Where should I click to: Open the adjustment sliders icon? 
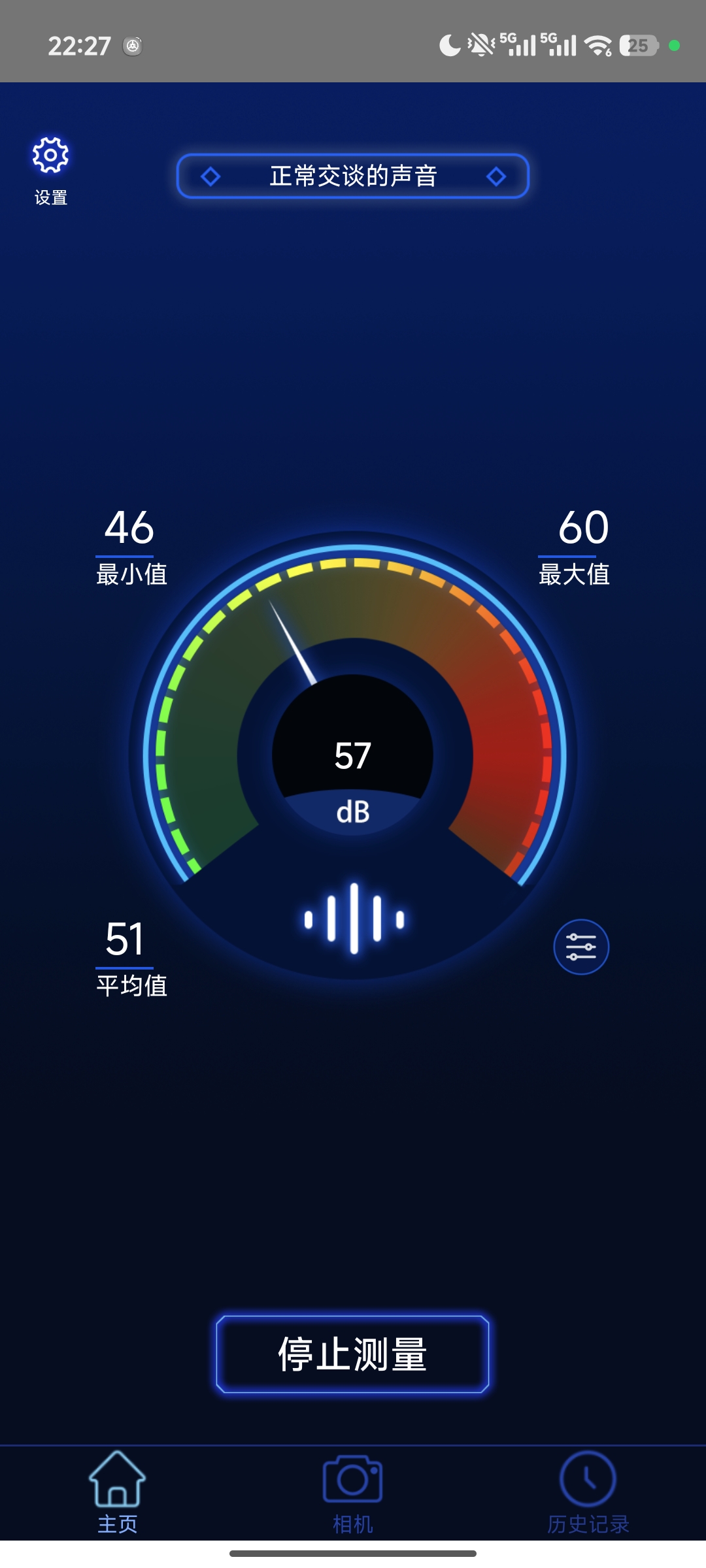pos(581,947)
